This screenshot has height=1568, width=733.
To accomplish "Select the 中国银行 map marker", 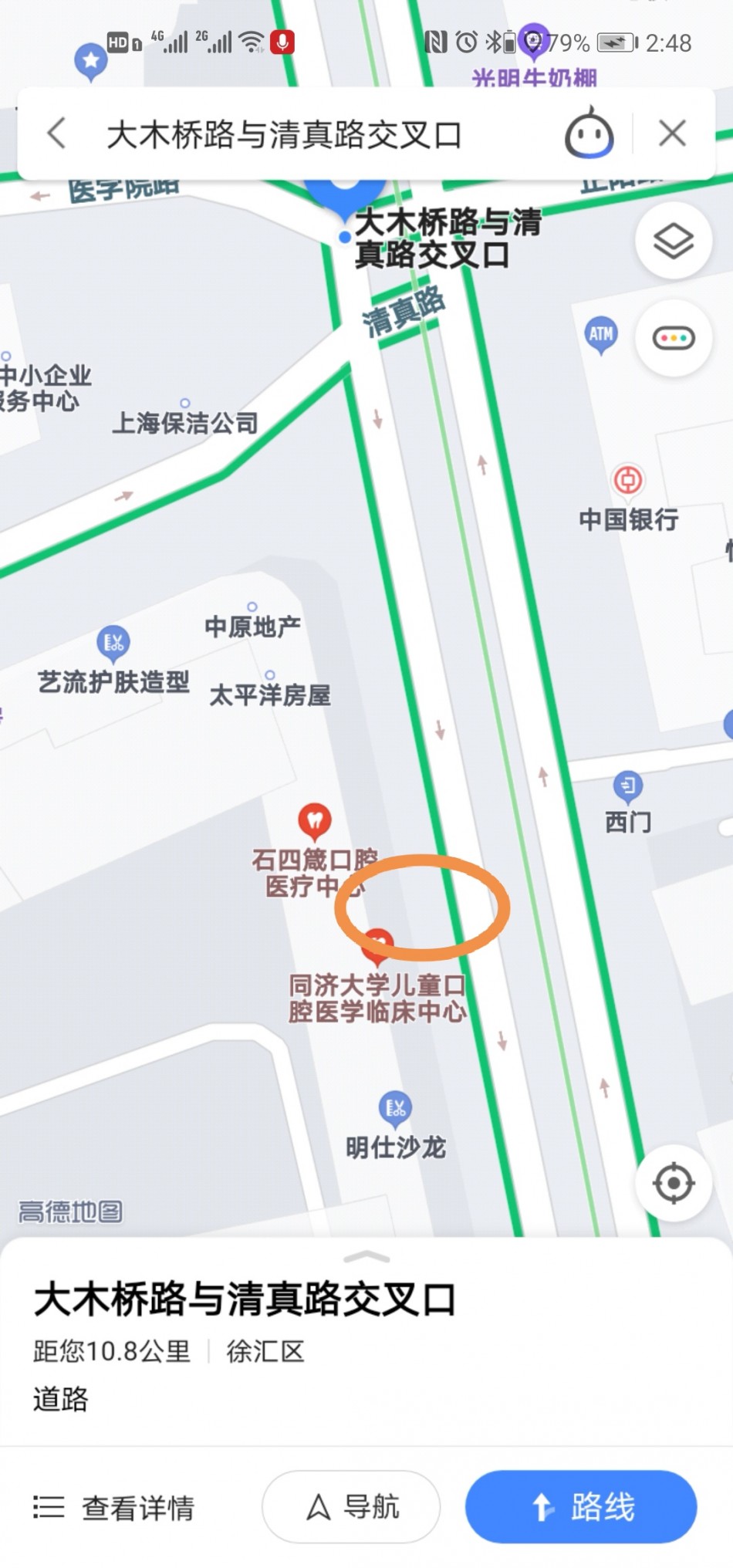I will (628, 481).
